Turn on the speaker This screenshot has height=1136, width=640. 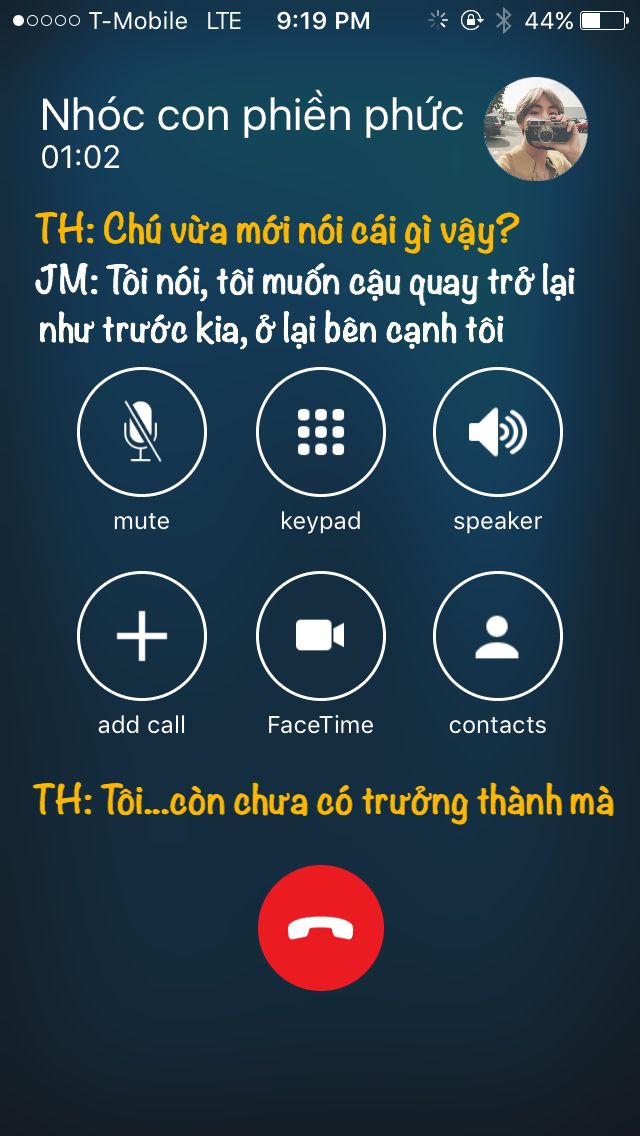point(497,432)
